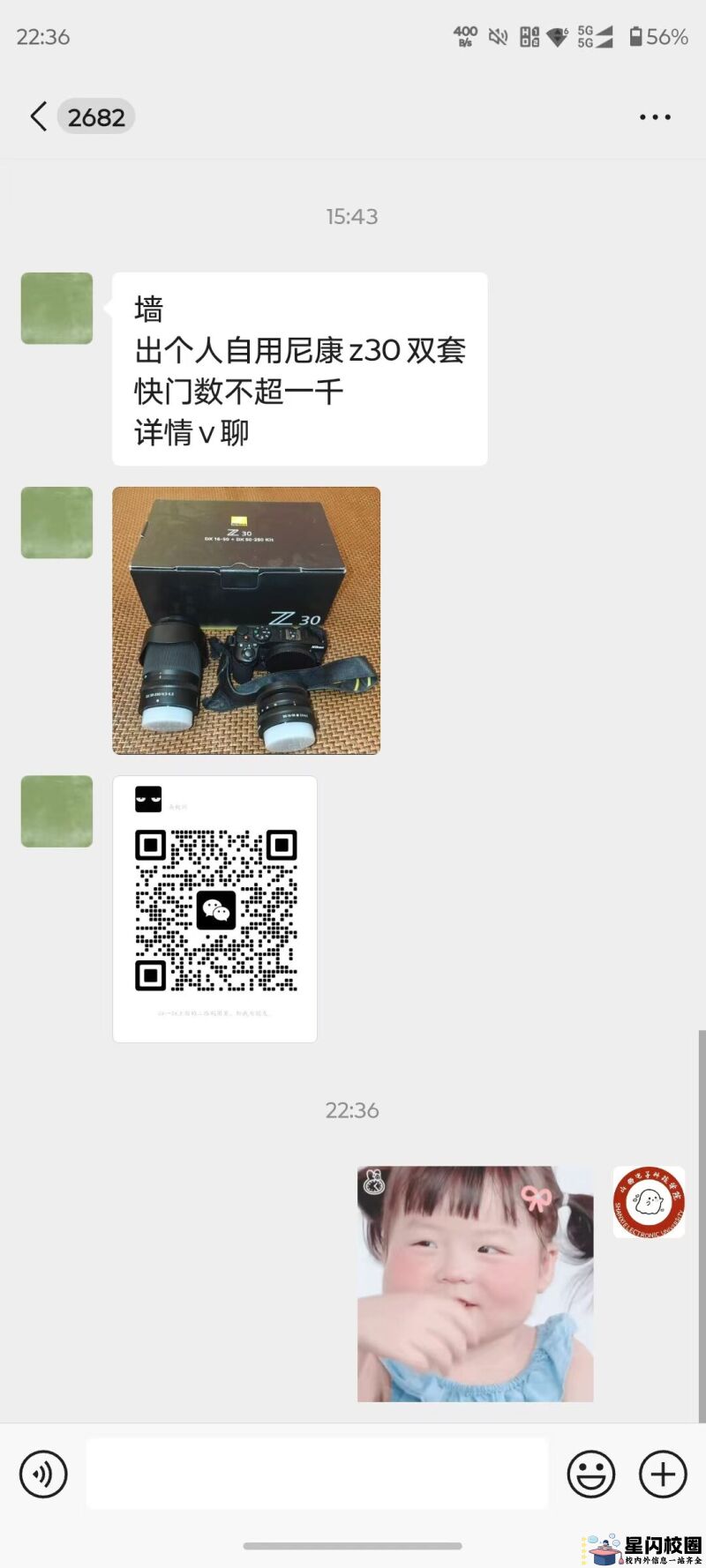Open sender's avatar beside the 墙 message
Image resolution: width=706 pixels, height=1568 pixels.
(56, 309)
